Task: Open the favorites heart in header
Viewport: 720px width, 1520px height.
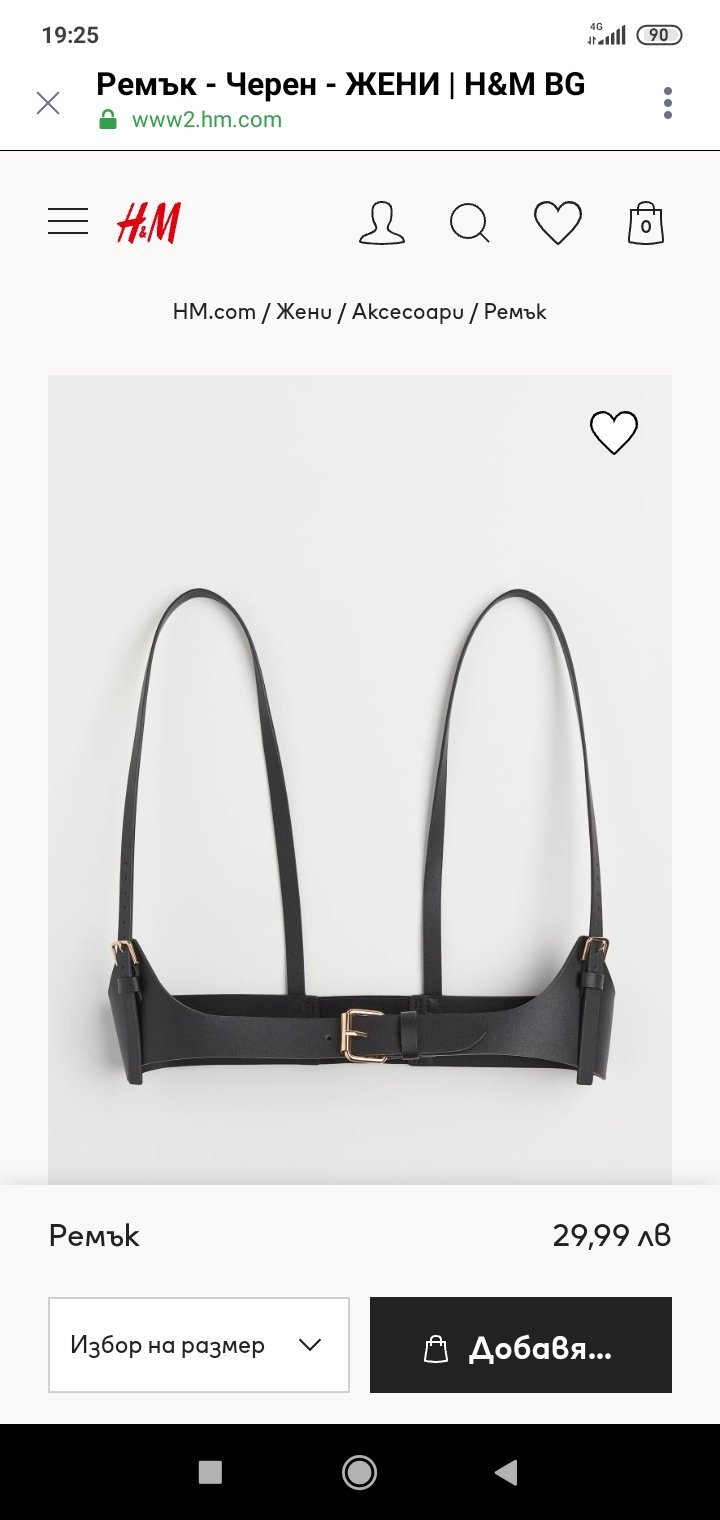Action: [558, 223]
